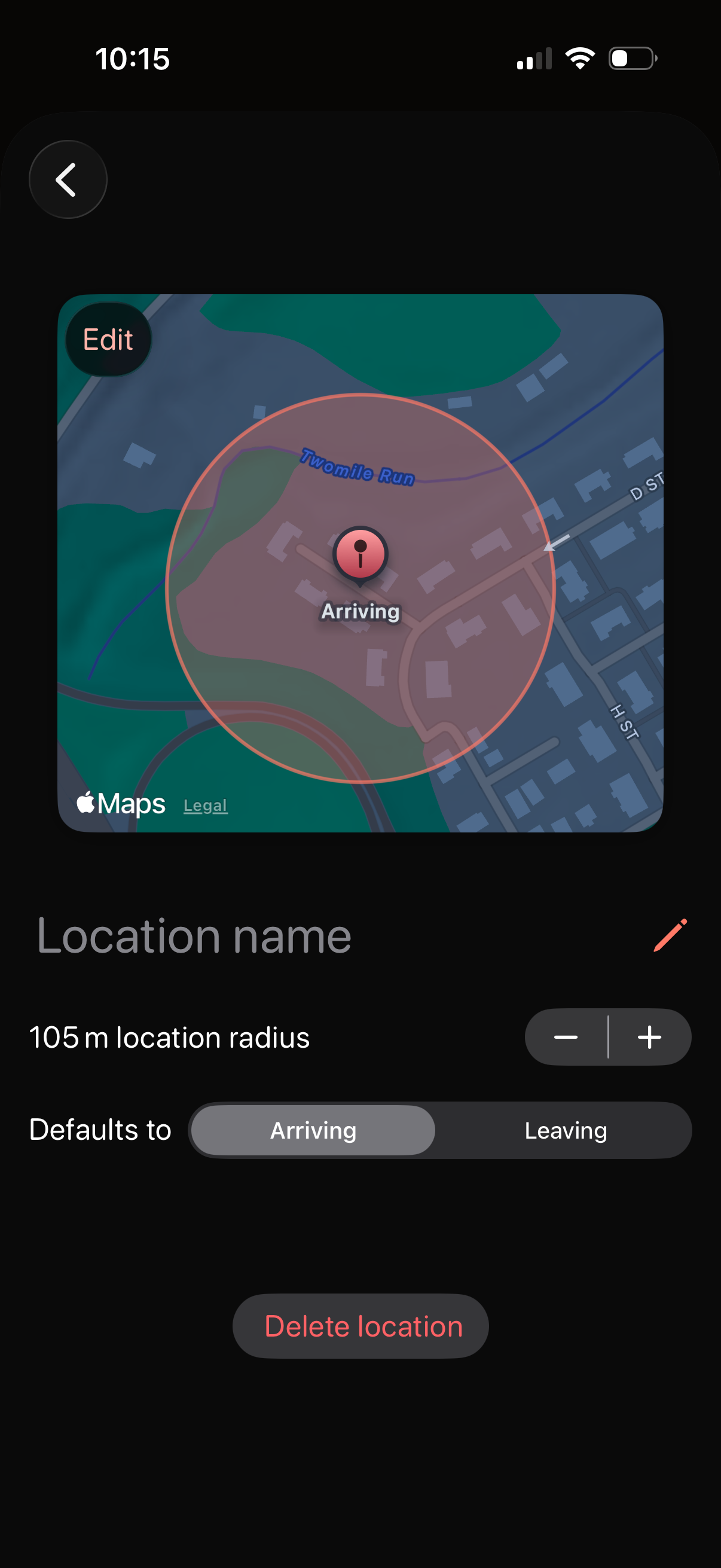
Task: Navigate back using the chevron icon
Action: [68, 179]
